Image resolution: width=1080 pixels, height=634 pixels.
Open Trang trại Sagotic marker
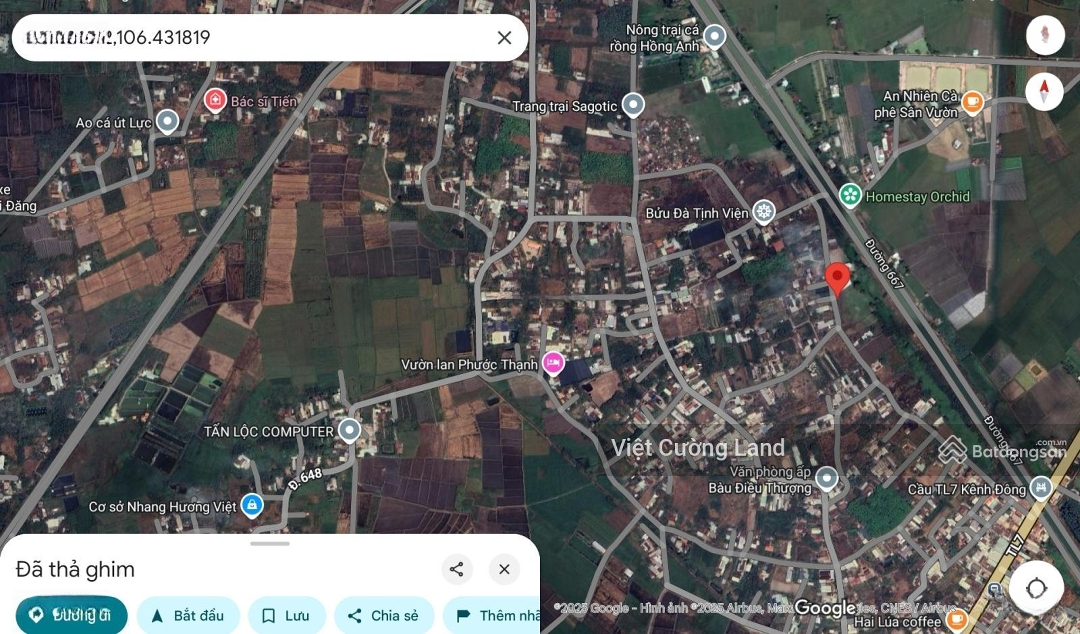tap(632, 105)
